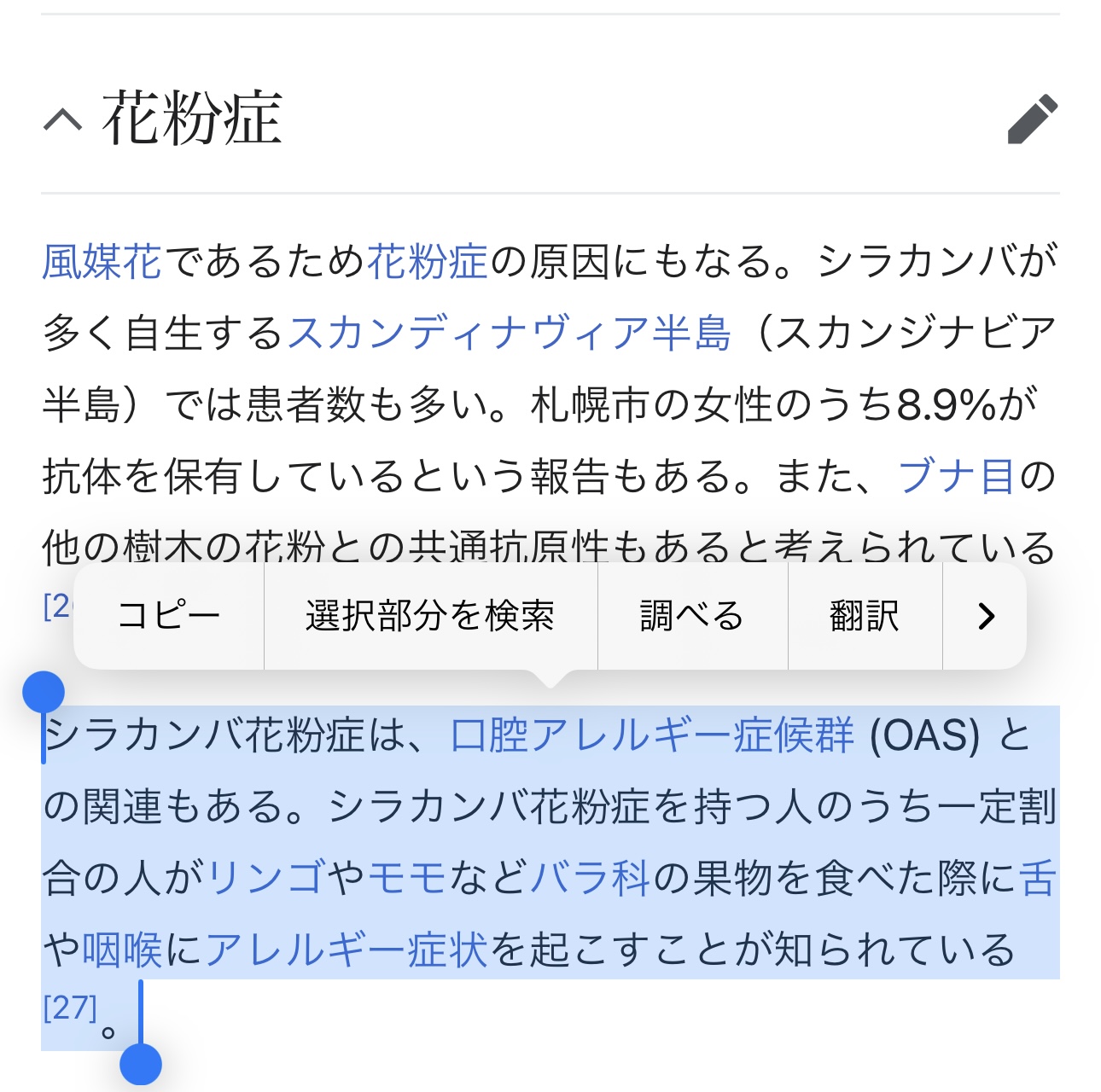Tap 翻訳 to translate the selected text

pyautogui.click(x=865, y=615)
